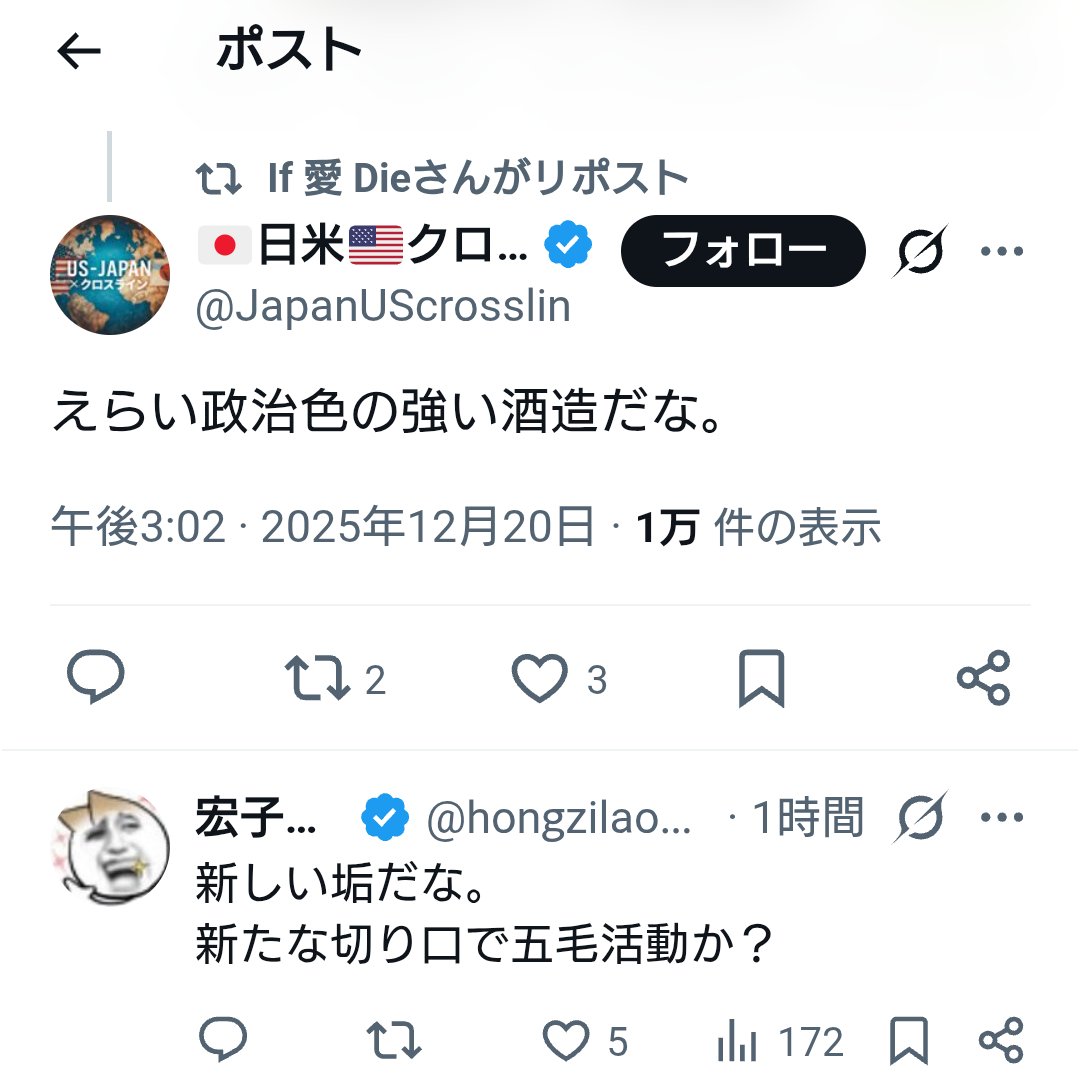View analytics of 宏子's reply showing 172
This screenshot has width=1080, height=1080.
point(738,1041)
